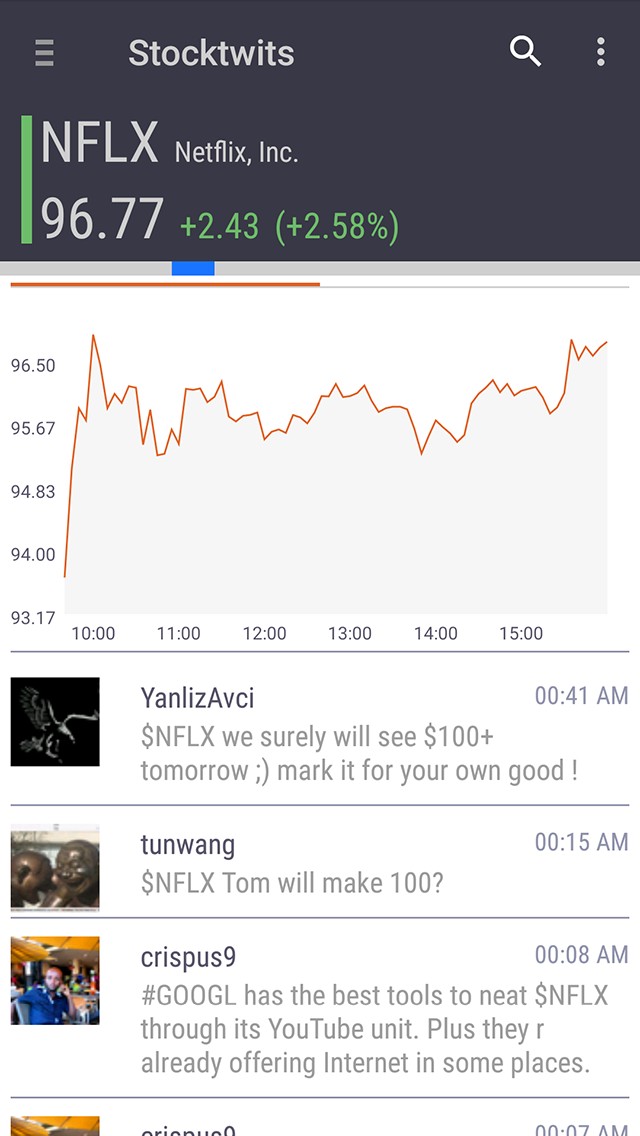The width and height of the screenshot is (640, 1136).
Task: View tunwang's profile picture
Action: (55, 867)
